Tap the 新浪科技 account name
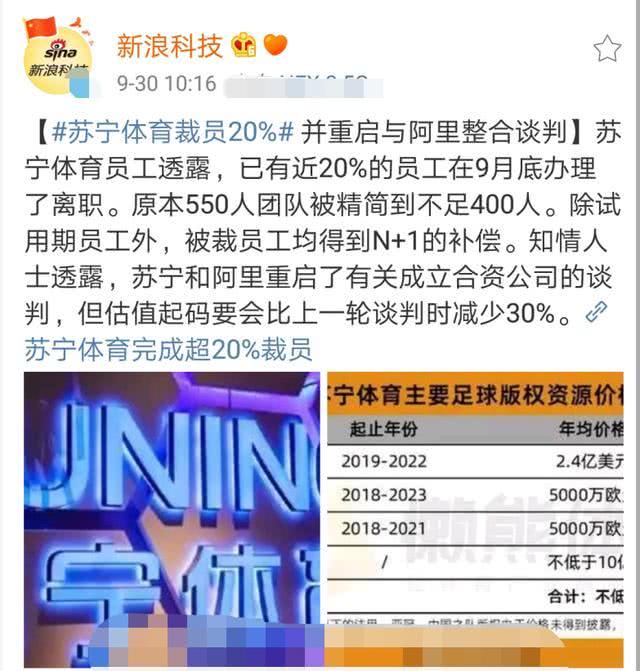640x671 pixels. click(x=169, y=45)
